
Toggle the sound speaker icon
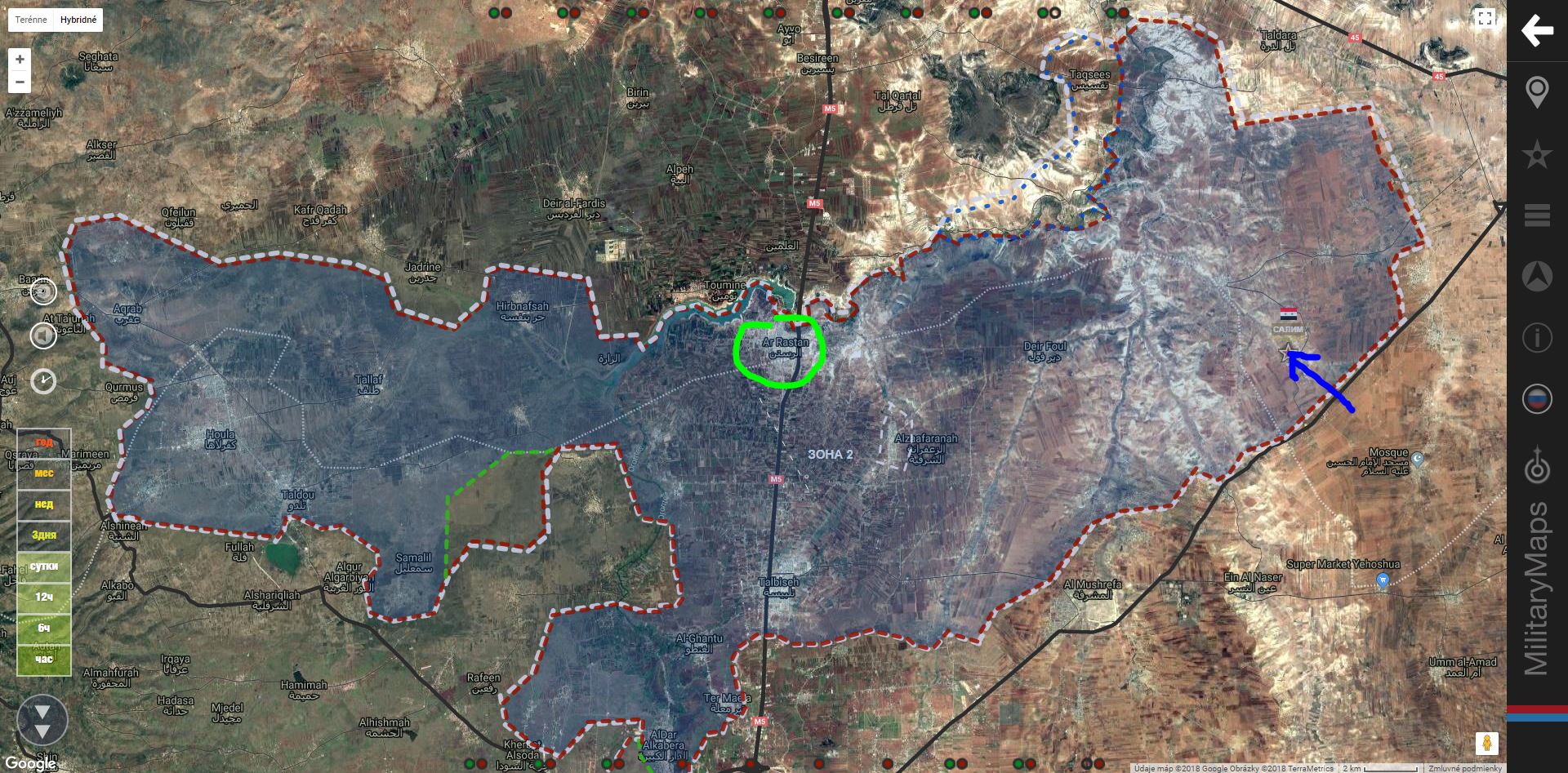coord(43,335)
